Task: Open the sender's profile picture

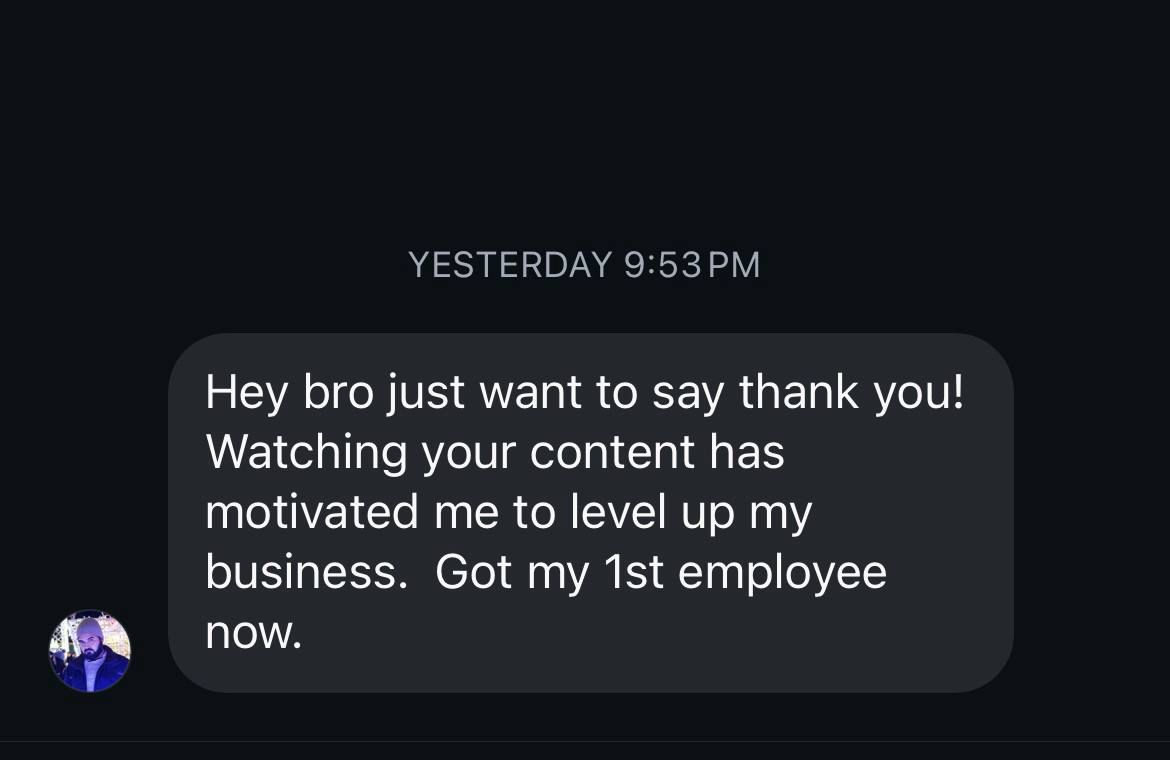Action: tap(90, 651)
